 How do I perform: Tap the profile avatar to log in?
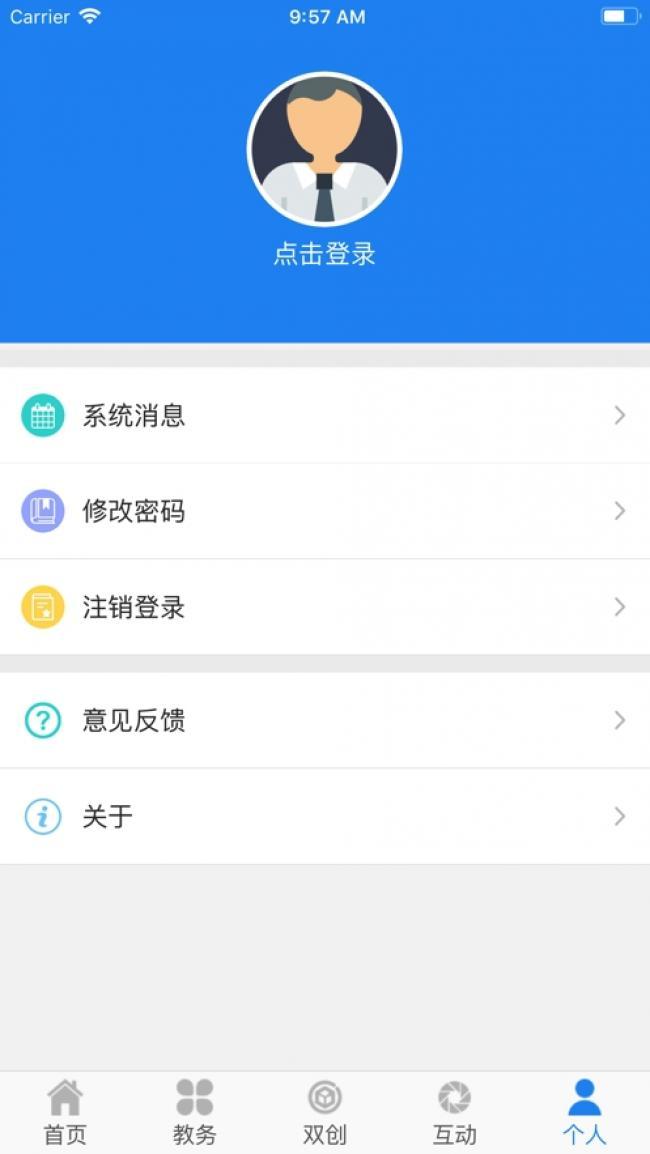point(325,149)
